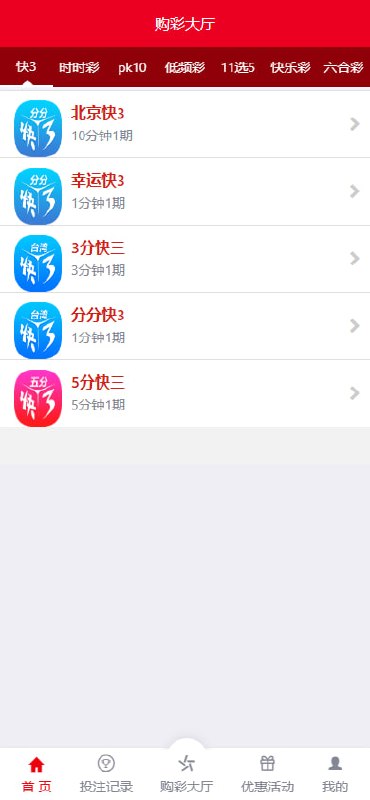
Task: Open the 低频彩 tab
Action: [185, 67]
